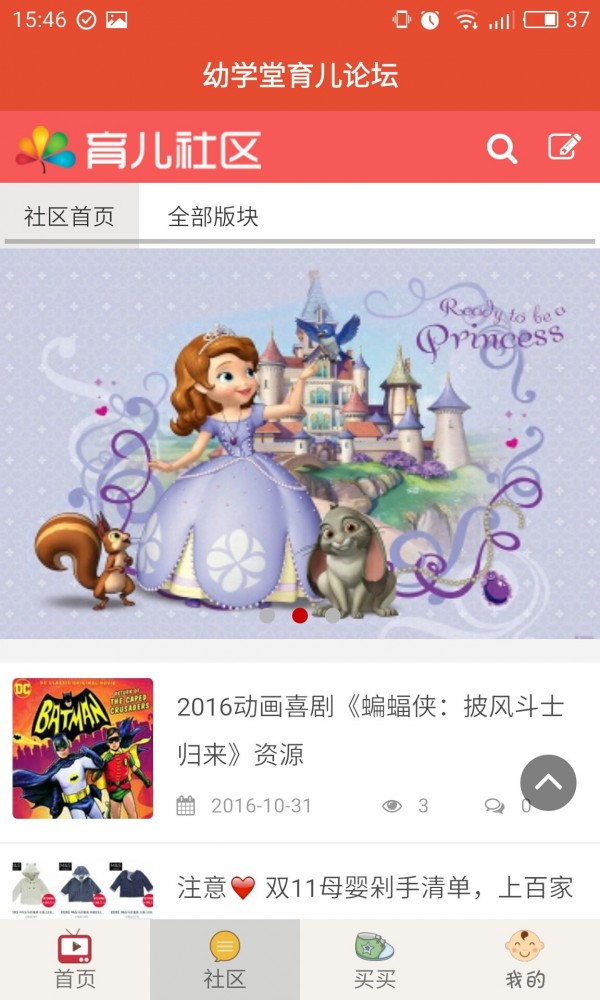Open the Batman 蝙蝠侠 animation post

pyautogui.click(x=370, y=730)
